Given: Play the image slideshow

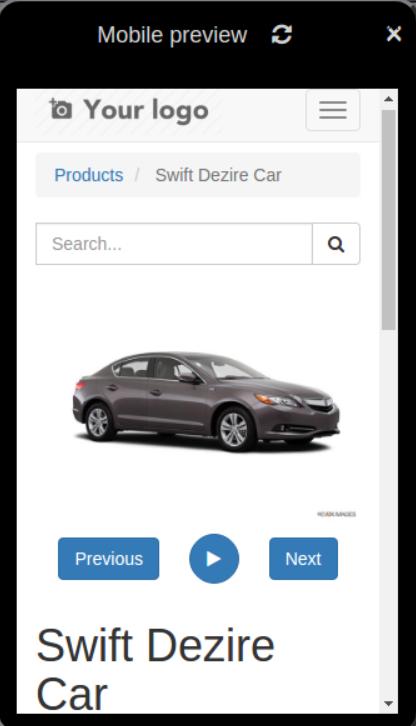Looking at the screenshot, I should pos(214,558).
